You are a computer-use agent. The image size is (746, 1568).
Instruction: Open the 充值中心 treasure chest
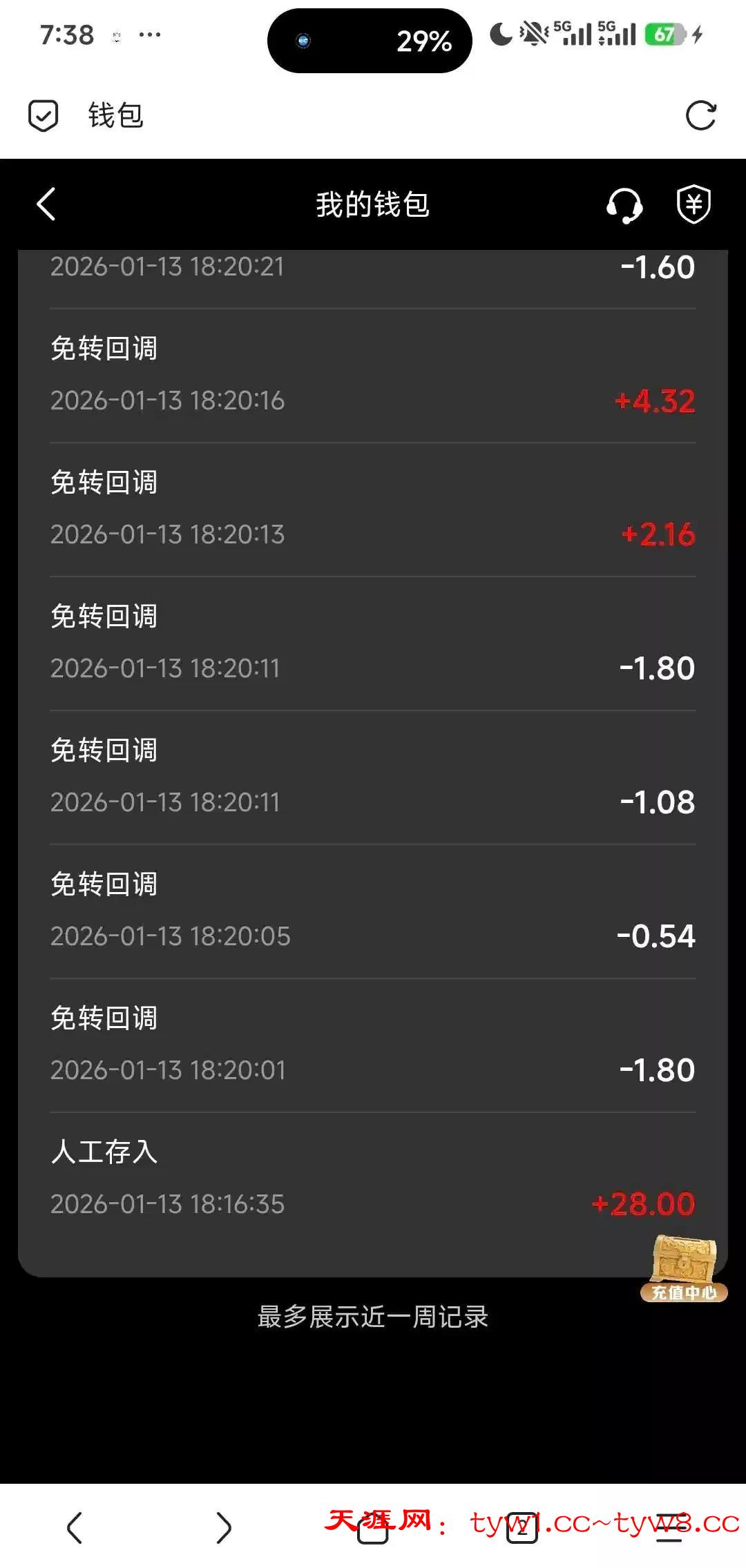click(684, 1269)
